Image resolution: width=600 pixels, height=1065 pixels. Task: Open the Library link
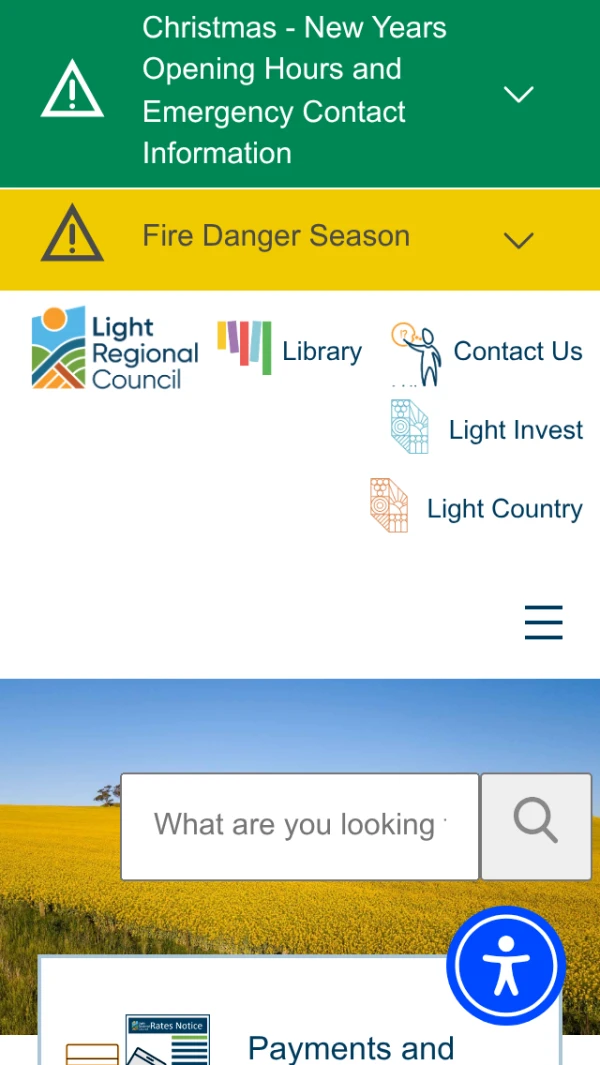click(x=290, y=350)
